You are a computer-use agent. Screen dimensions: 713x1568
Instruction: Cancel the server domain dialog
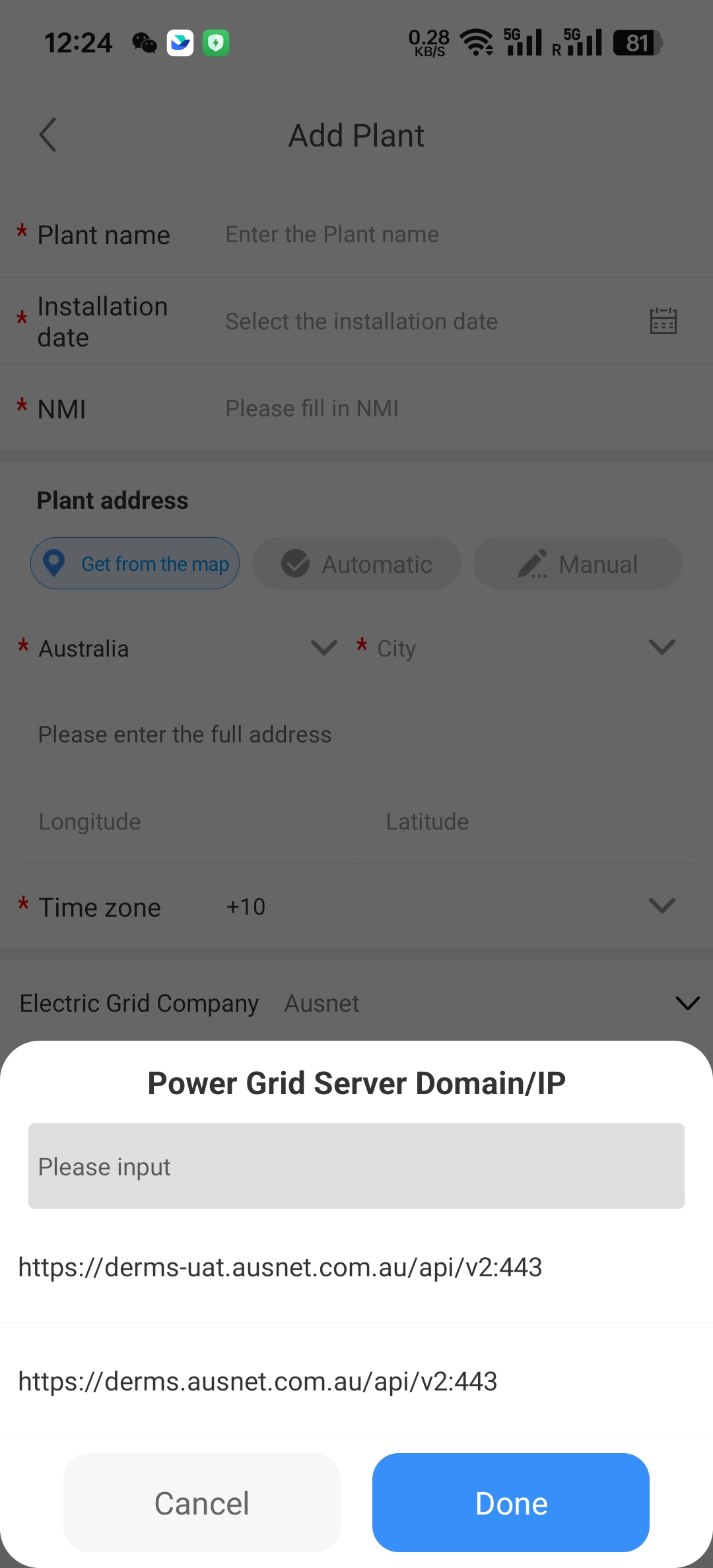pos(202,1503)
